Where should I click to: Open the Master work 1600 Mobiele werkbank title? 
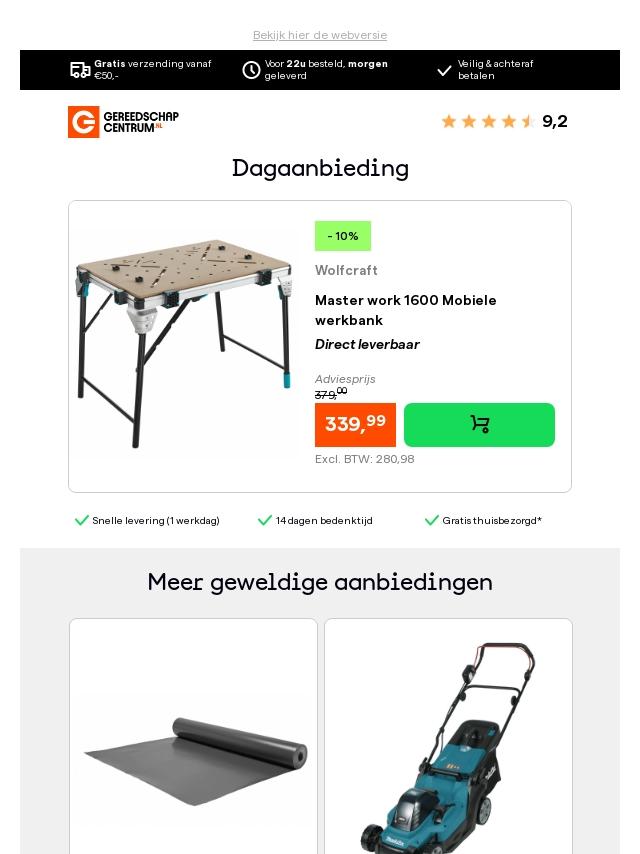click(406, 310)
